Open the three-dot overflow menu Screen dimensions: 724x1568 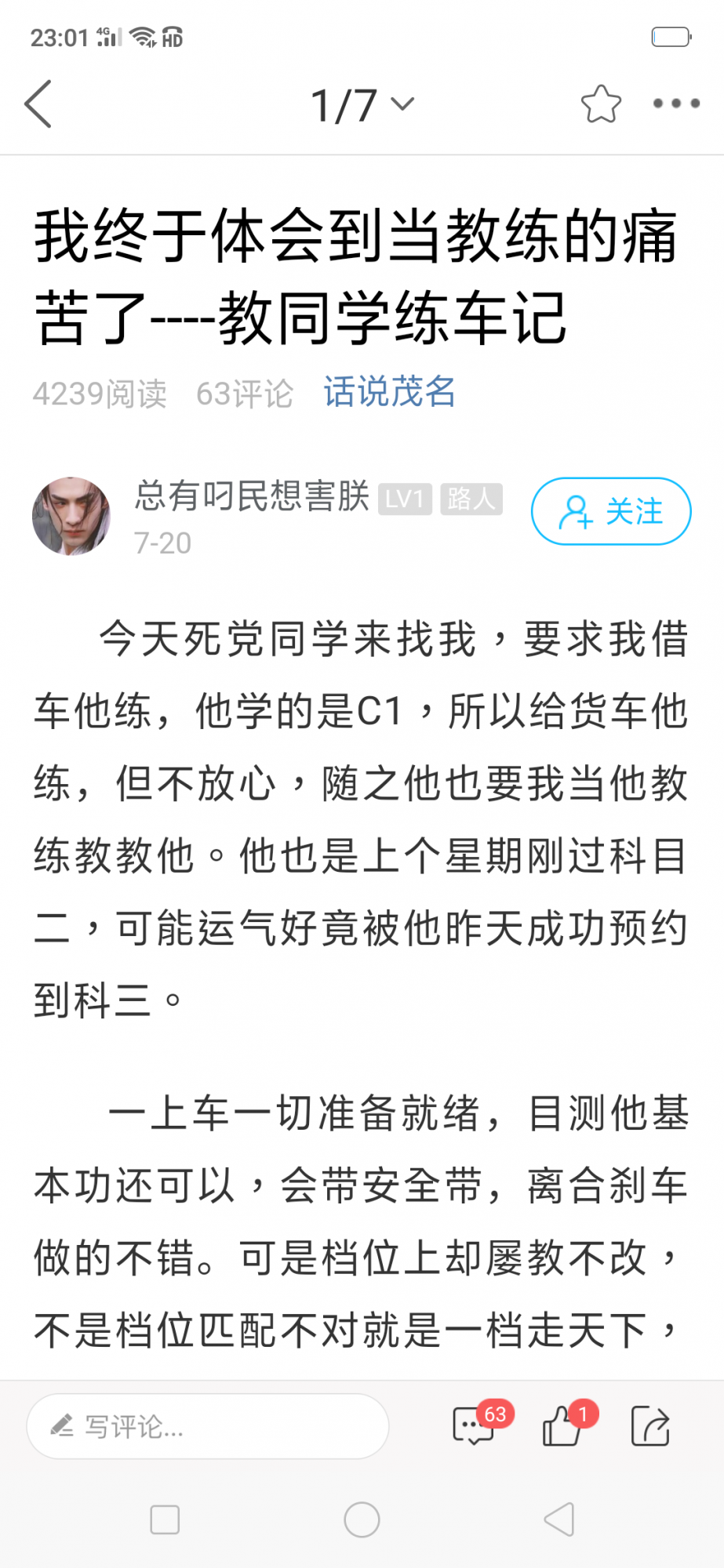tap(676, 103)
